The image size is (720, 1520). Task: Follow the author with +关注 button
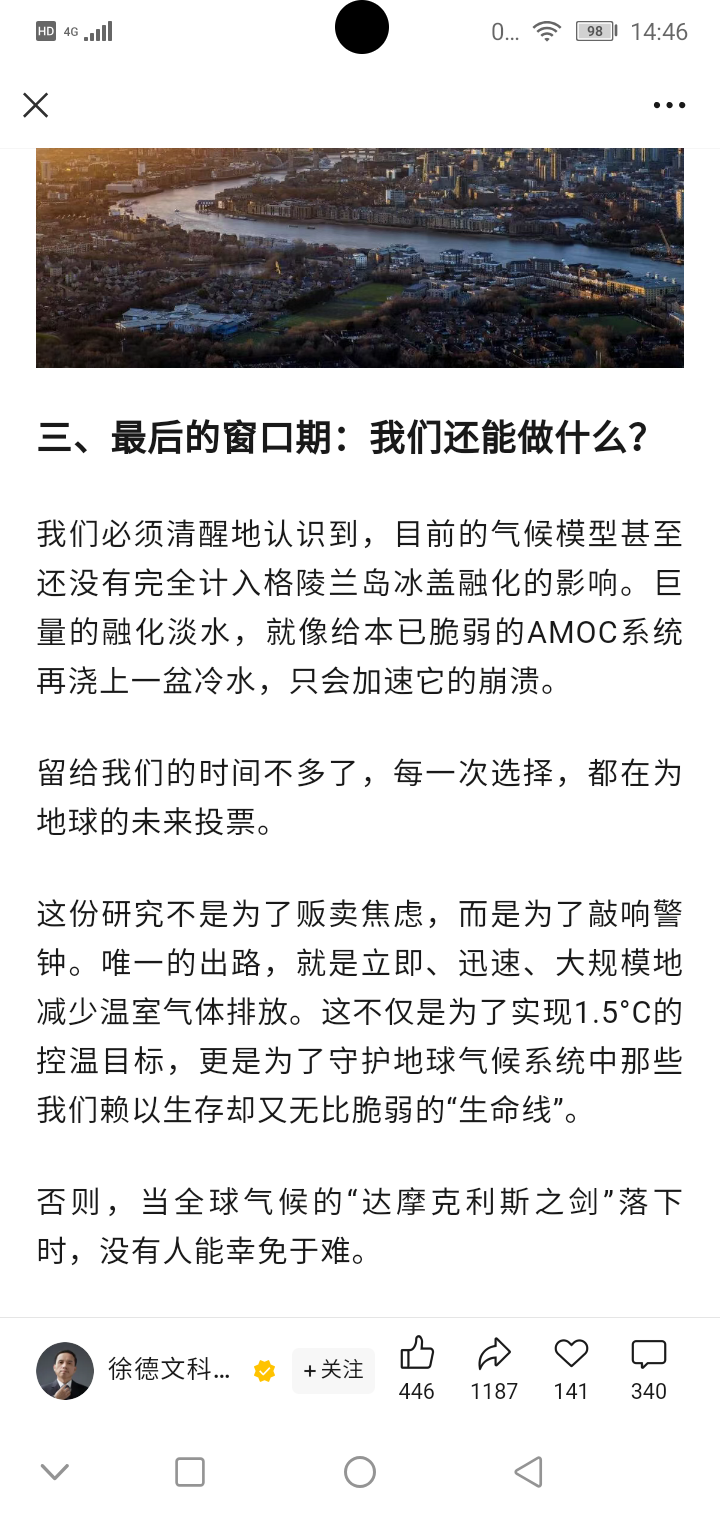pos(333,1370)
